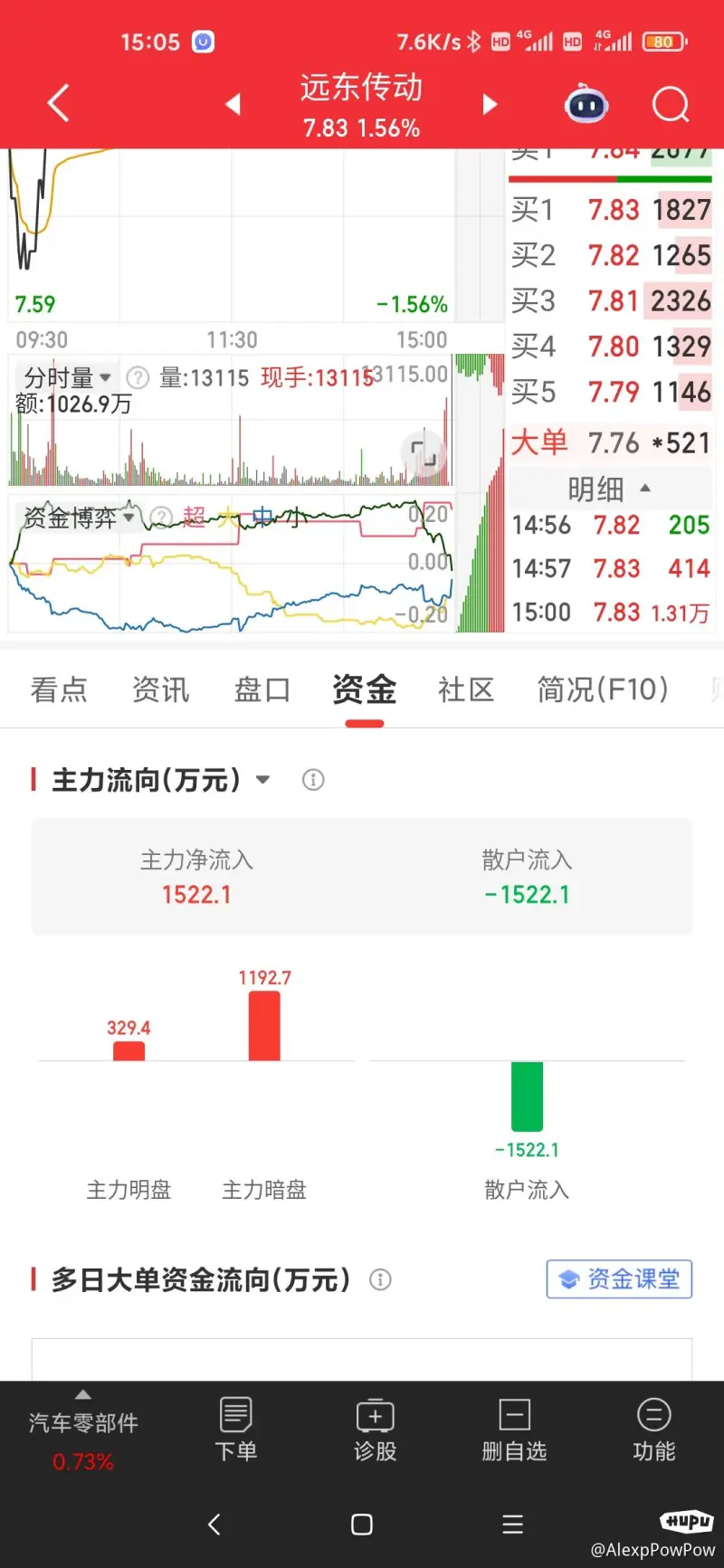Tap 删自选 to remove from watchlist
This screenshot has width=724, height=1568.
[514, 1430]
